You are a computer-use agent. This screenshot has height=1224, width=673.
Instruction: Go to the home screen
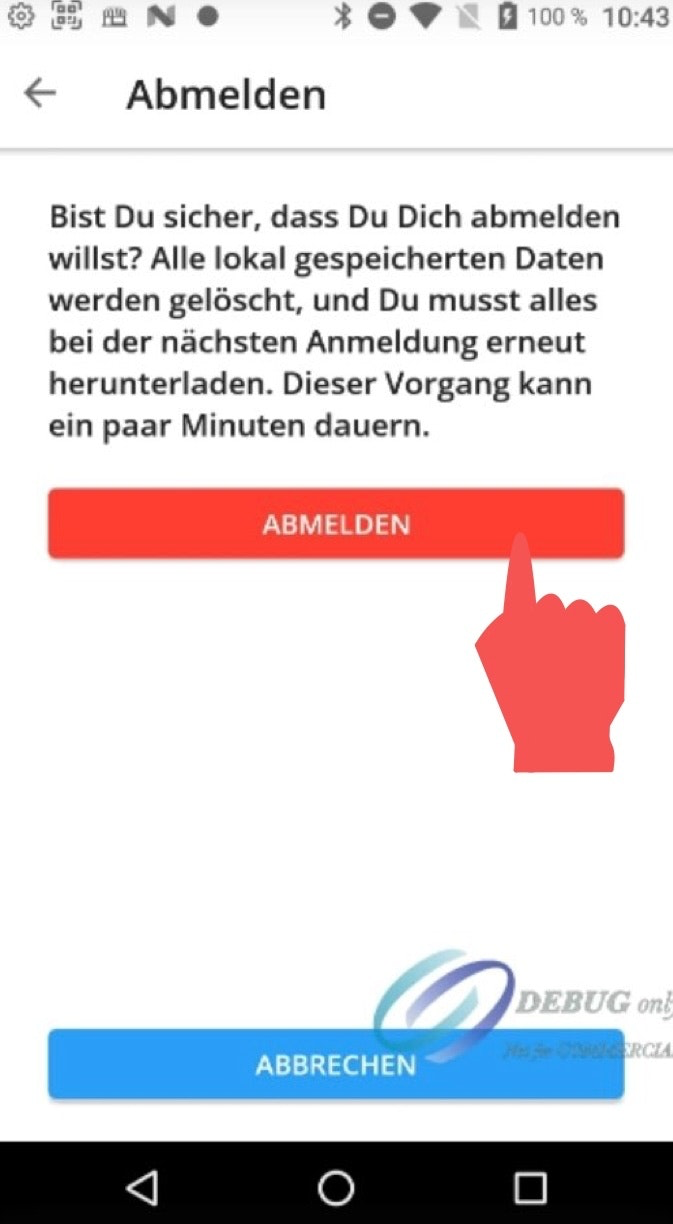[336, 1187]
